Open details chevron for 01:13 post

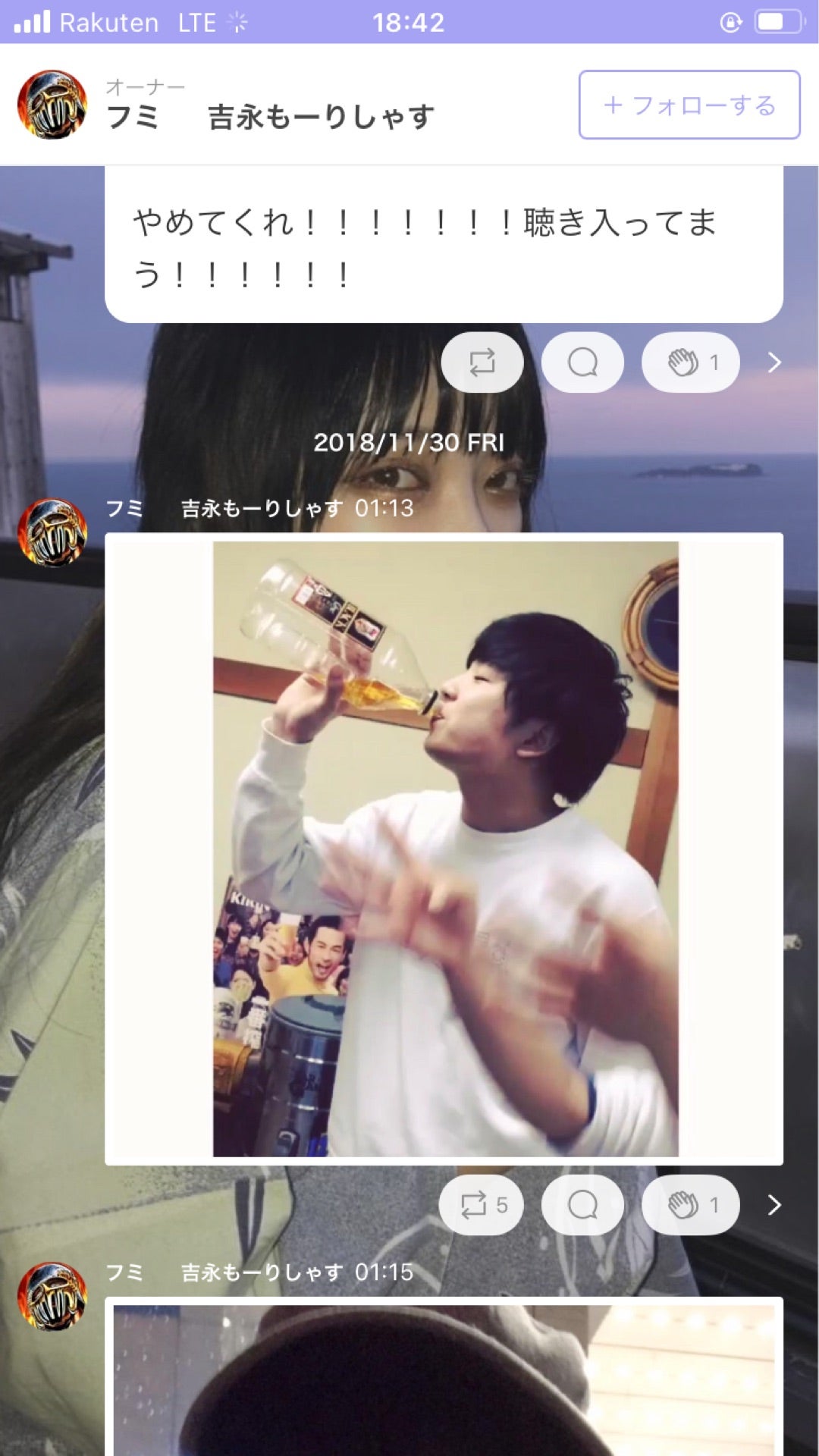coord(773,1205)
